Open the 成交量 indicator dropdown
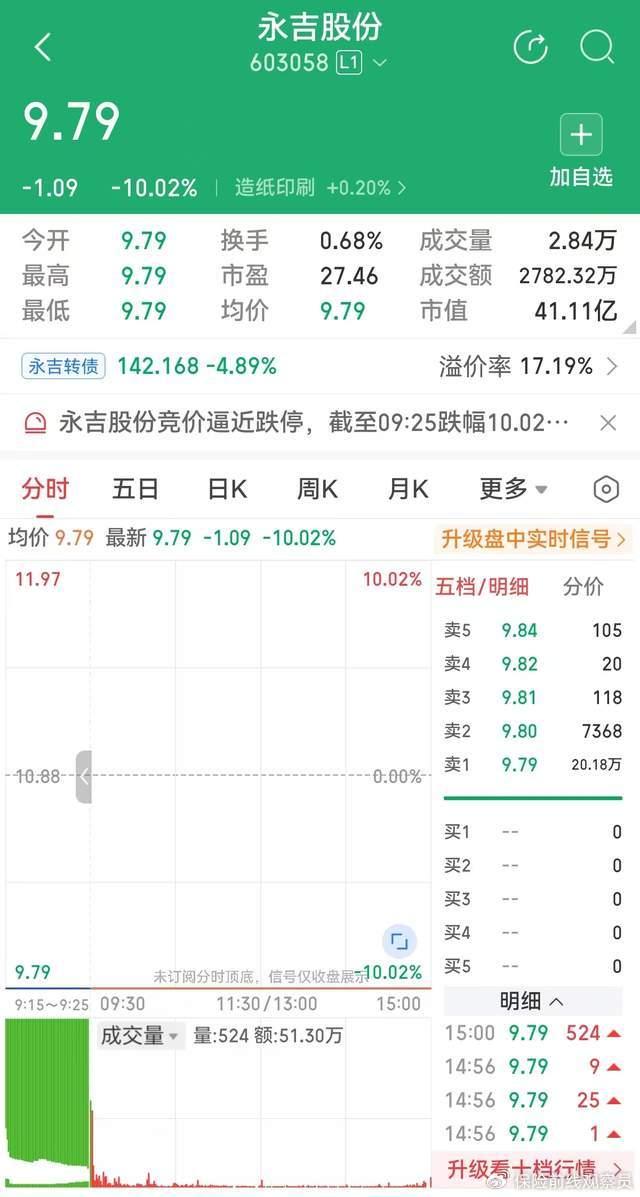The height and width of the screenshot is (1197, 640). pyautogui.click(x=140, y=1035)
